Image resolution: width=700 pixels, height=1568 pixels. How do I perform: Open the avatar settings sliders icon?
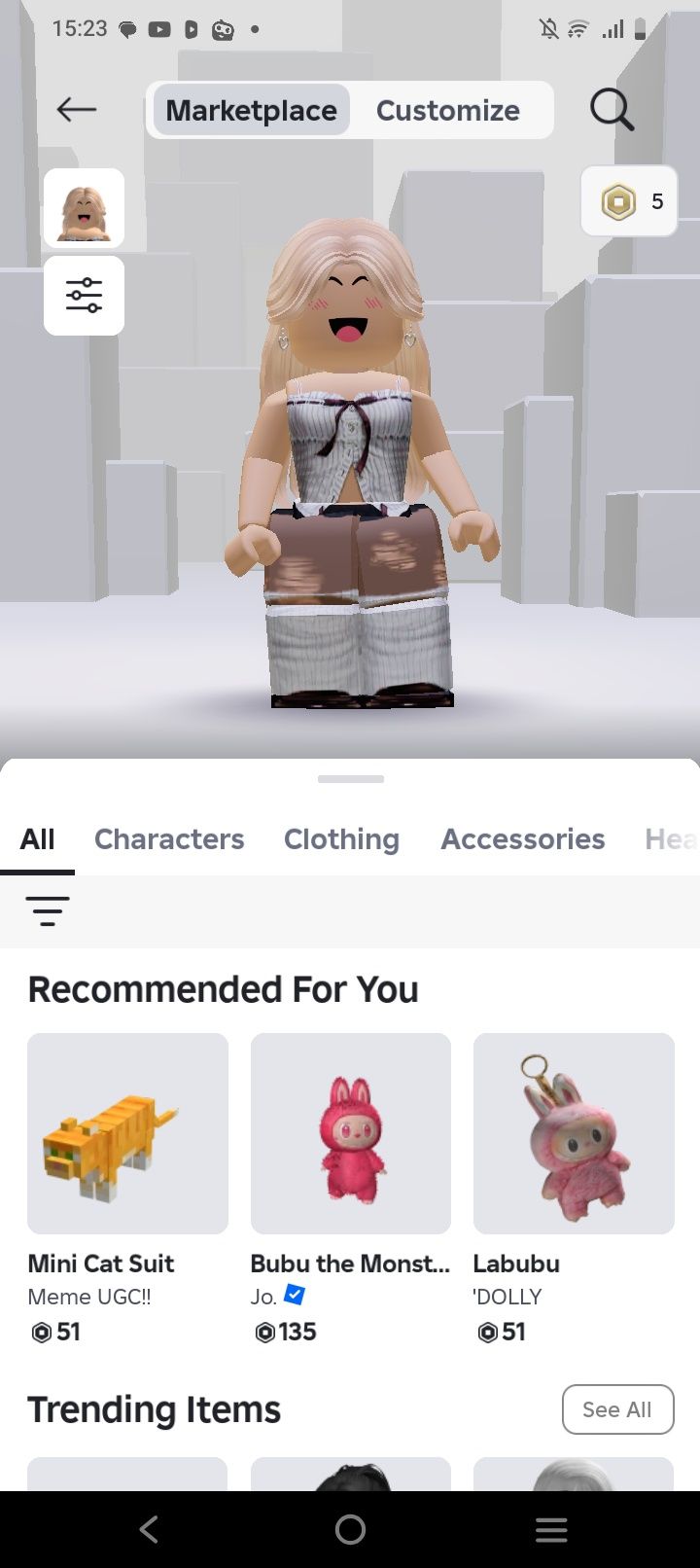pos(84,295)
